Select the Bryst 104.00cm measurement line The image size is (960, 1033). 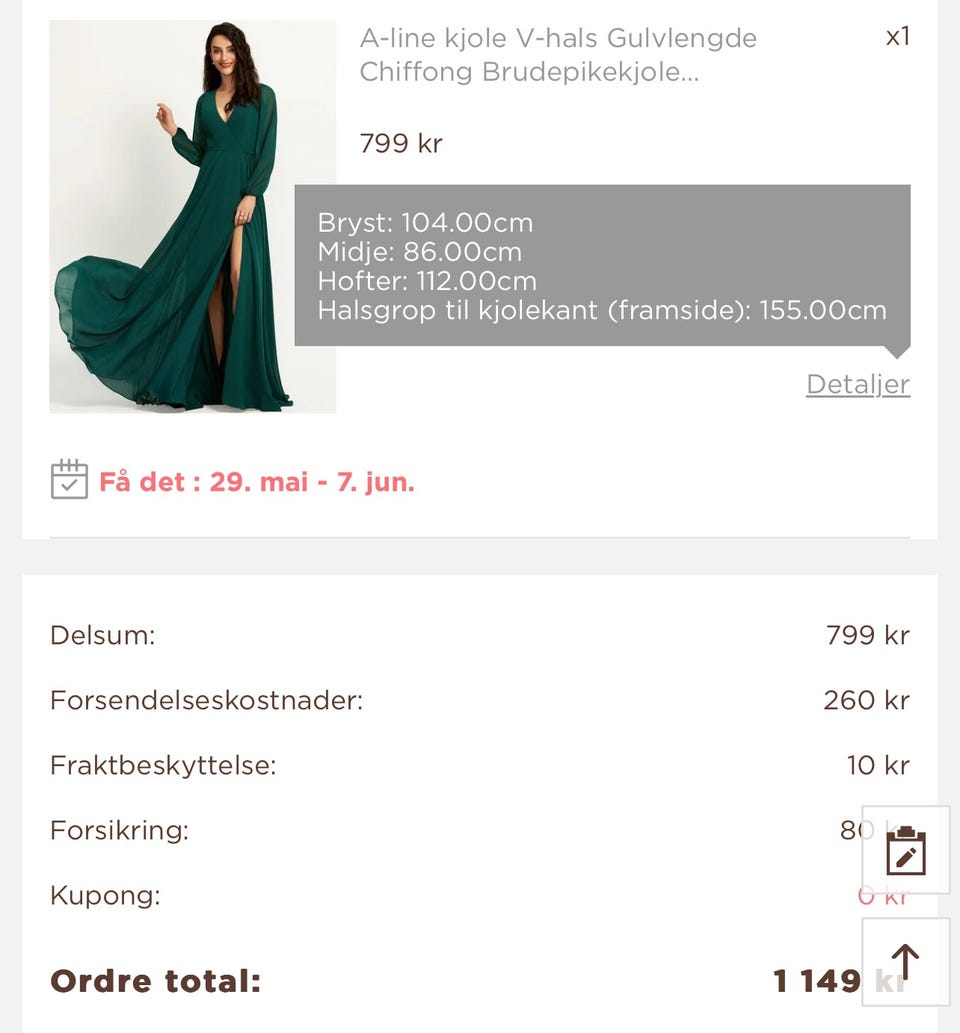(426, 223)
